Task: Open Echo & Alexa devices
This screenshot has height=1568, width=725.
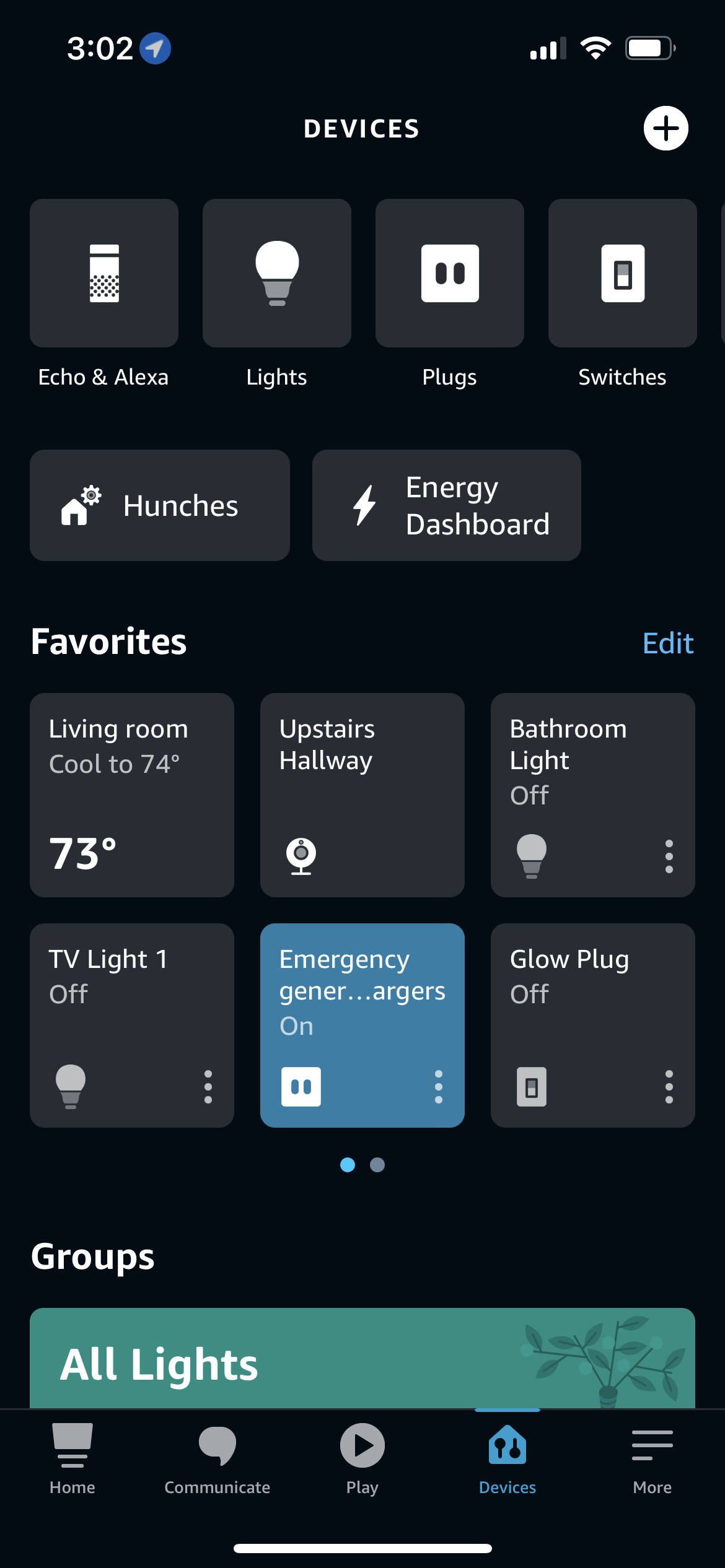Action: 104,273
